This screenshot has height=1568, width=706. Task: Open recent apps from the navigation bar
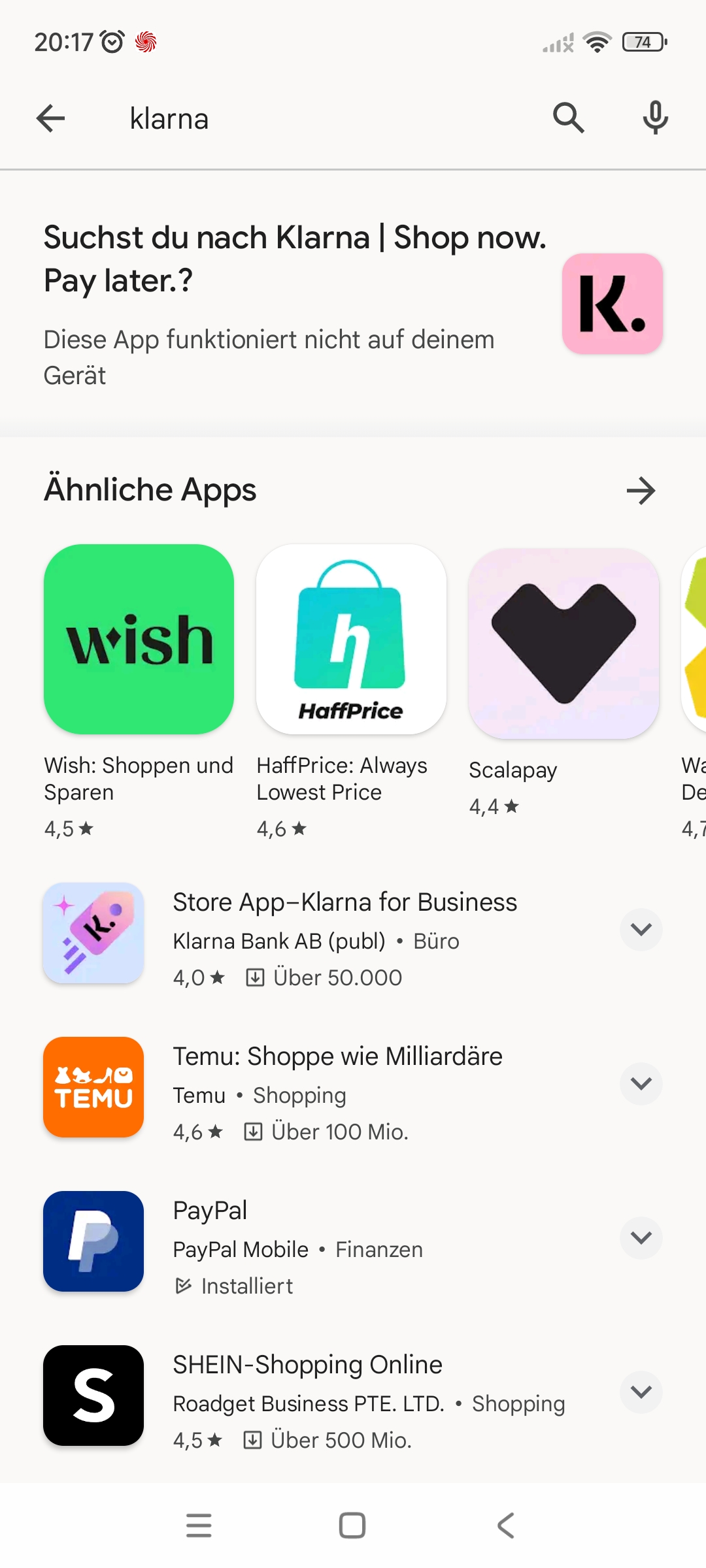pyautogui.click(x=199, y=1526)
